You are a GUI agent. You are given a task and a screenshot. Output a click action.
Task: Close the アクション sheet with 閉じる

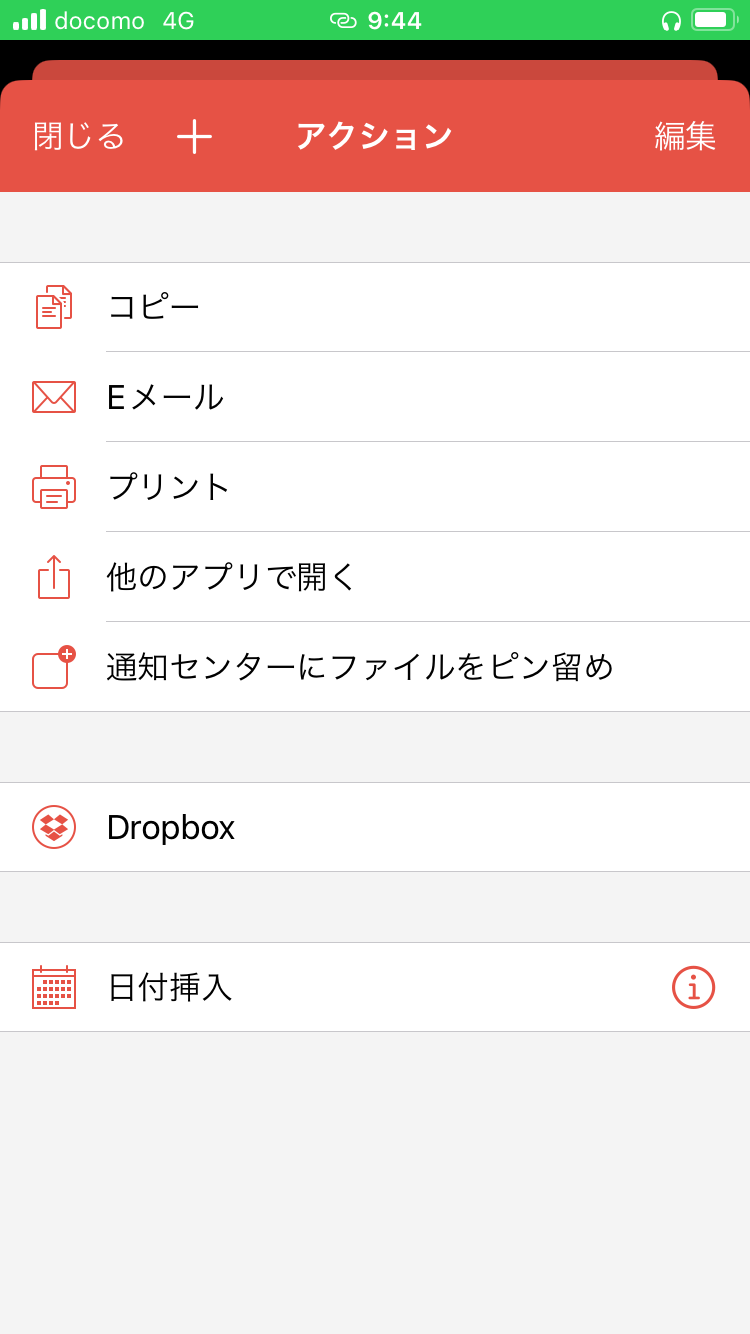(x=79, y=136)
